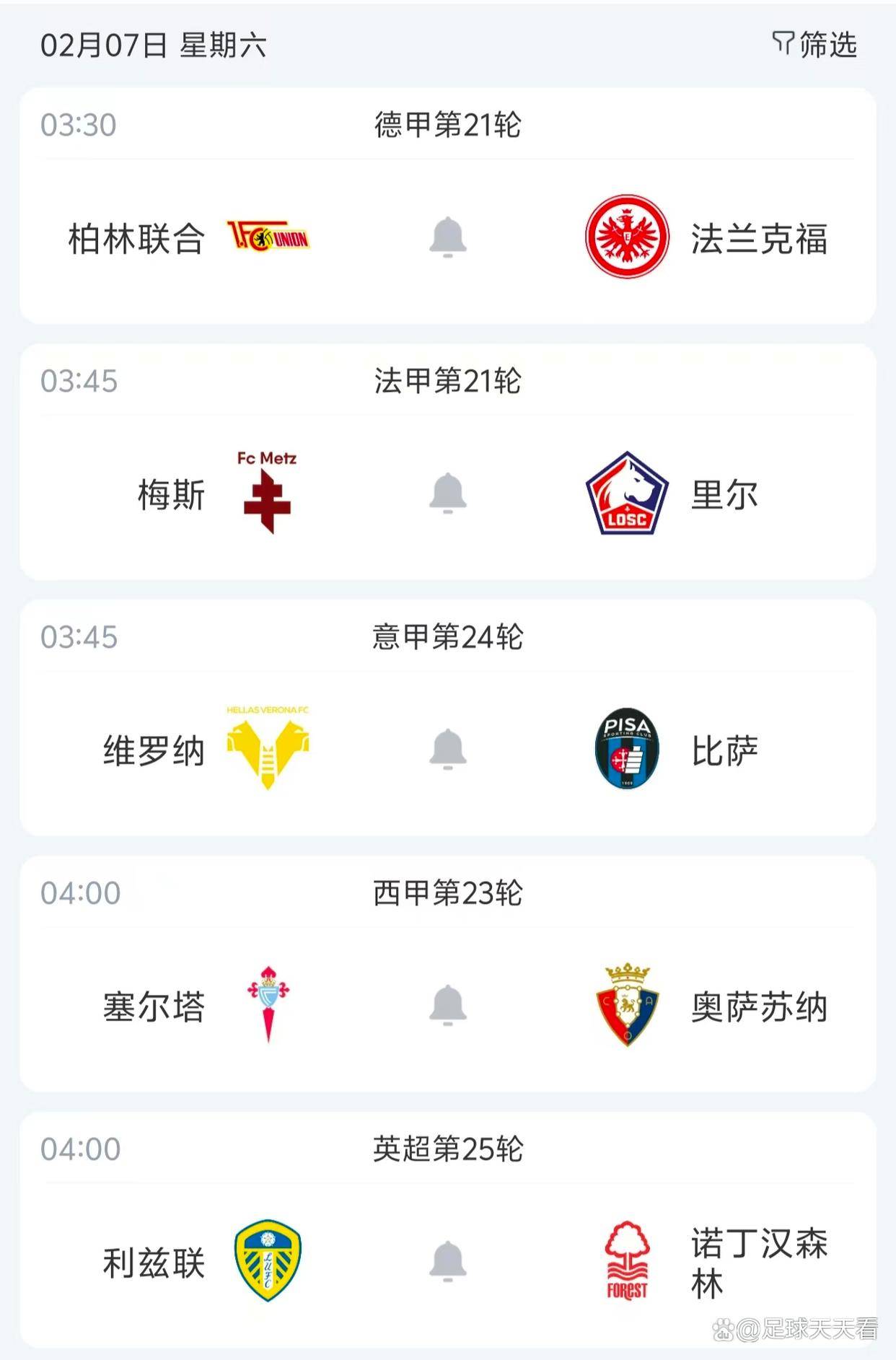Tap the bell for 维罗纳 vs 比萨
Image resolution: width=896 pixels, height=1360 pixels.
point(447,750)
